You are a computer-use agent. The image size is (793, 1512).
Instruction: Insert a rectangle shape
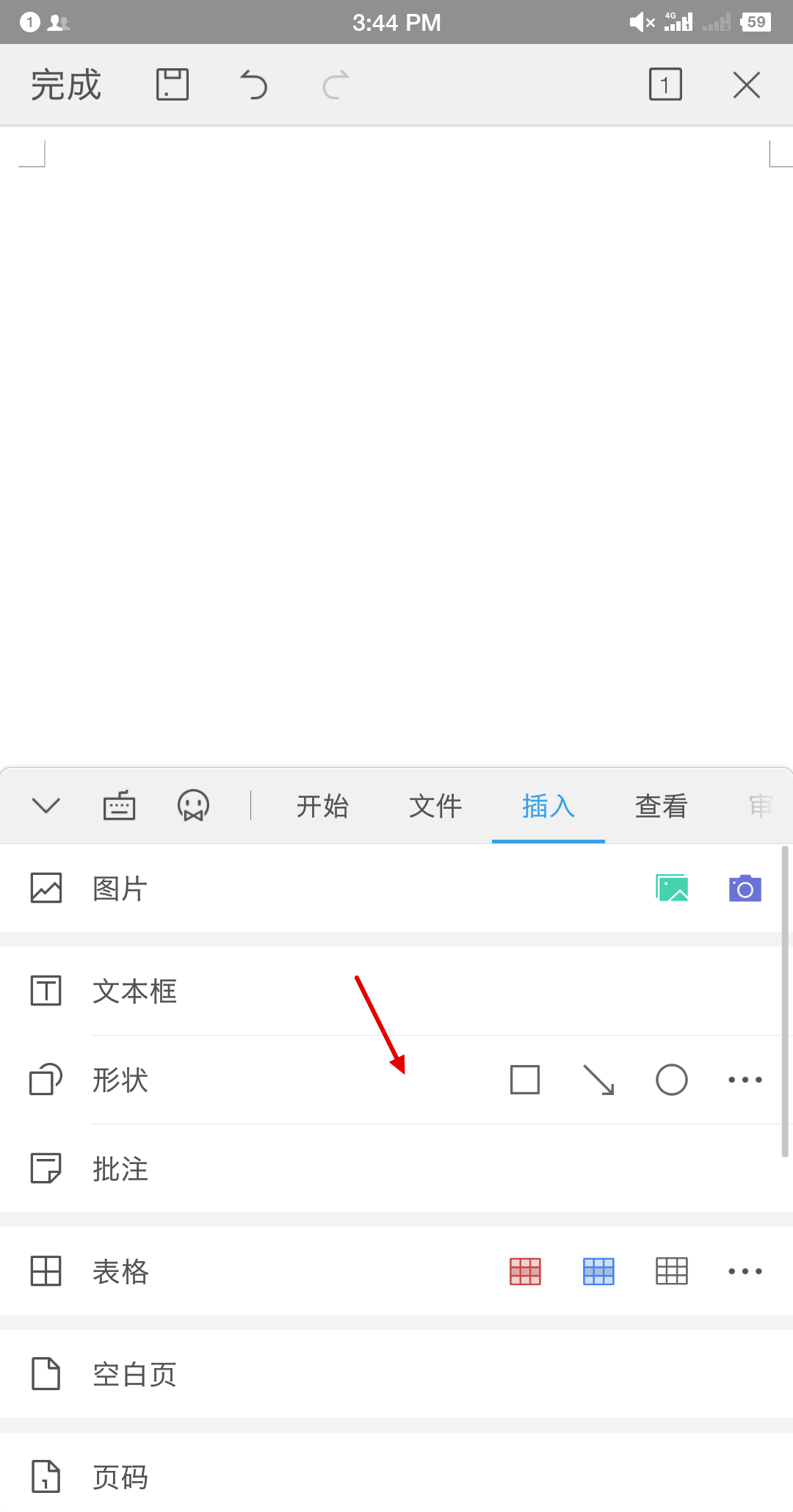pos(525,1080)
